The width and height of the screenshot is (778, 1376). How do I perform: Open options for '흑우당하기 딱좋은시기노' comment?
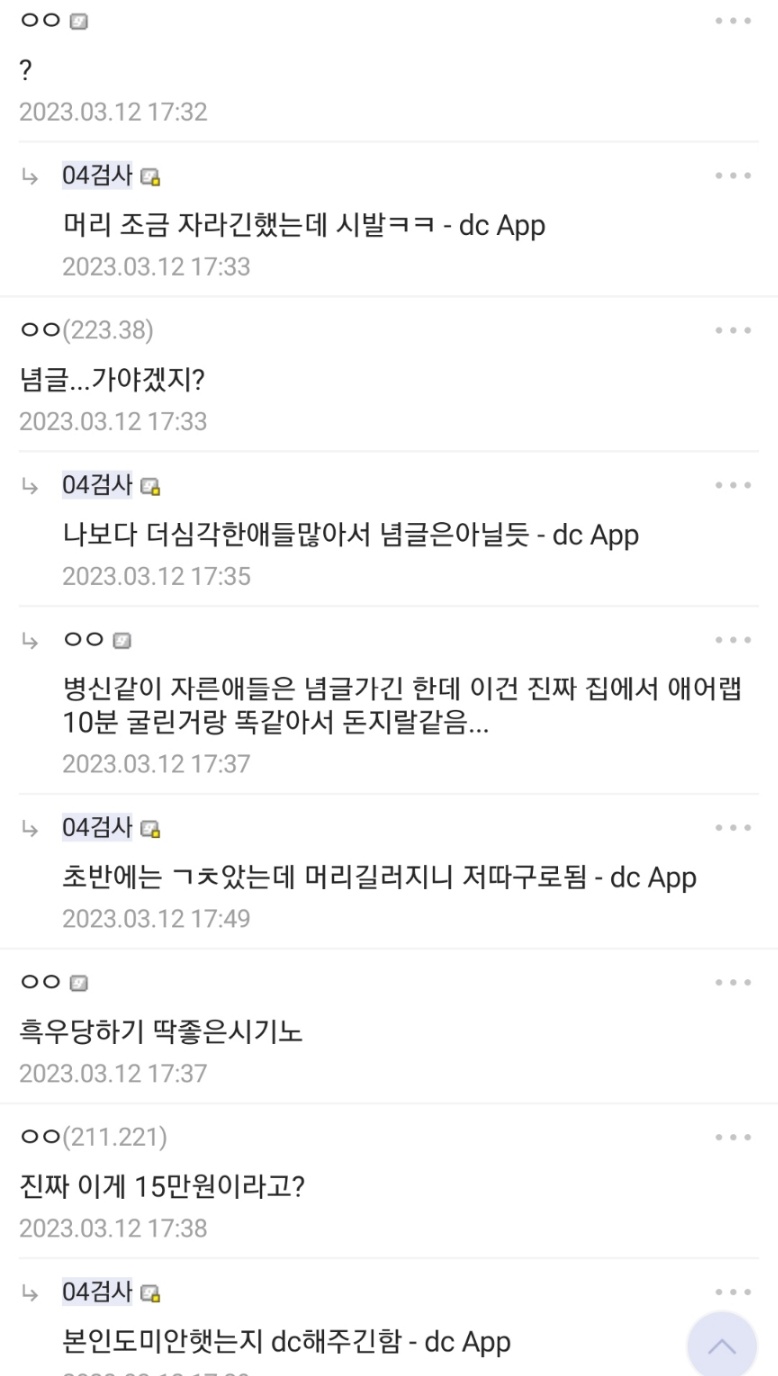(x=733, y=983)
